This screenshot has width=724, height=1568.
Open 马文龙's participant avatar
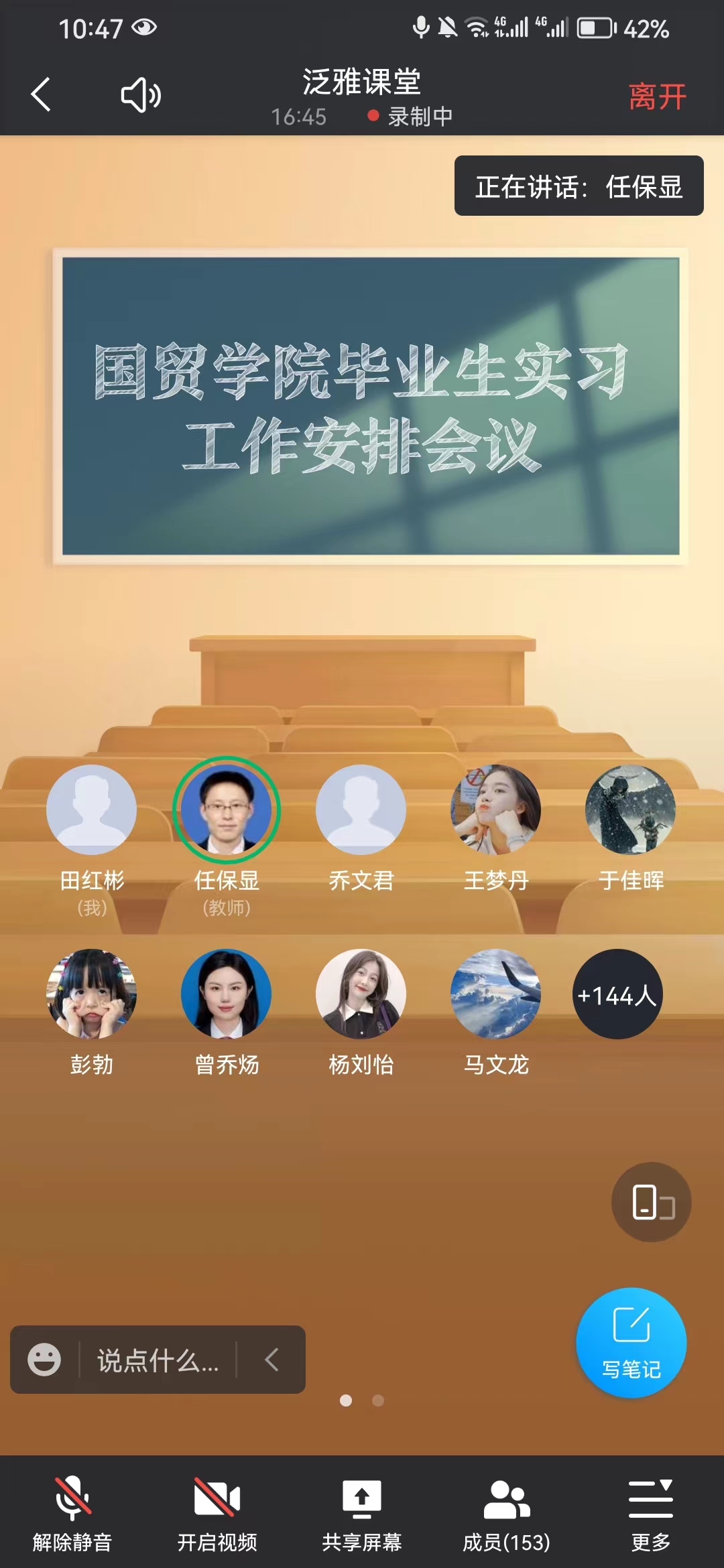[x=495, y=994]
